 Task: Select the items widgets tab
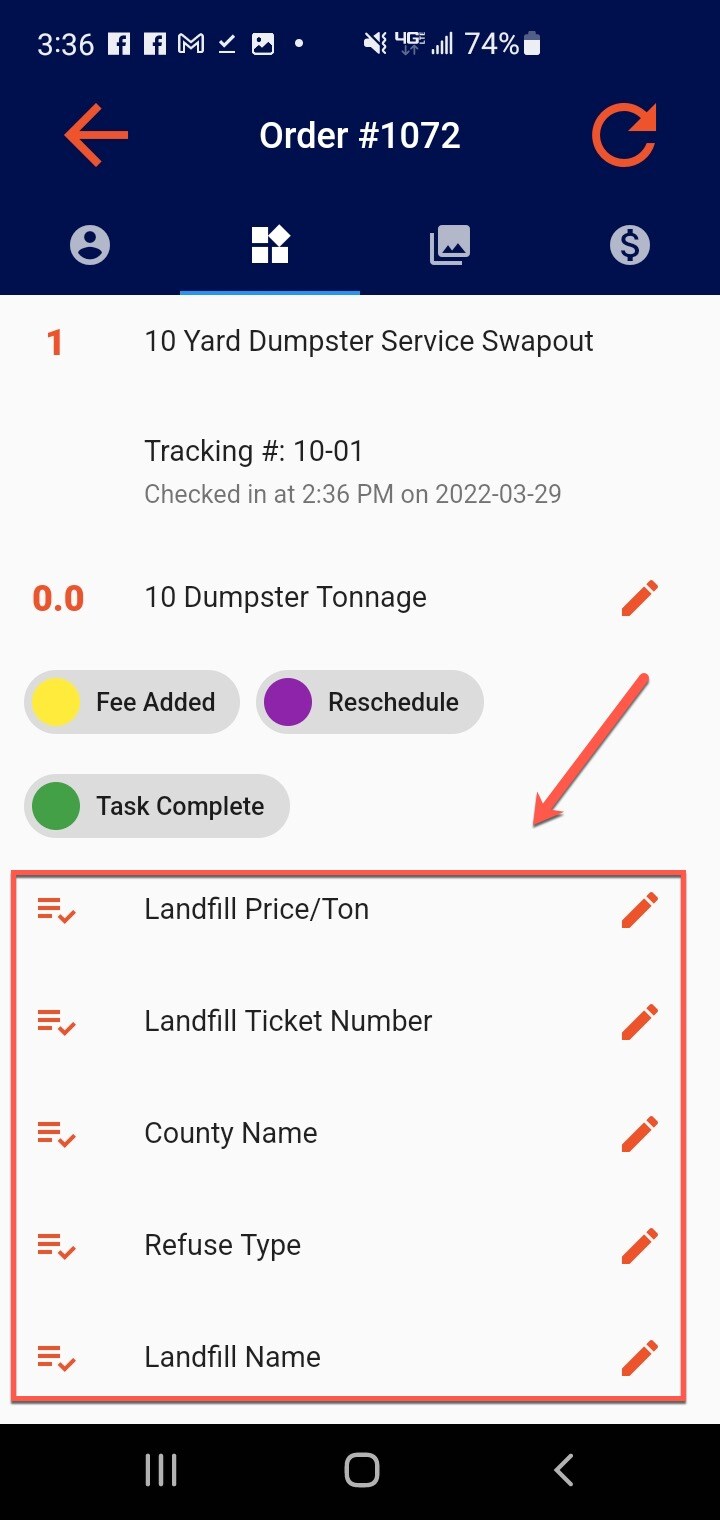[270, 245]
